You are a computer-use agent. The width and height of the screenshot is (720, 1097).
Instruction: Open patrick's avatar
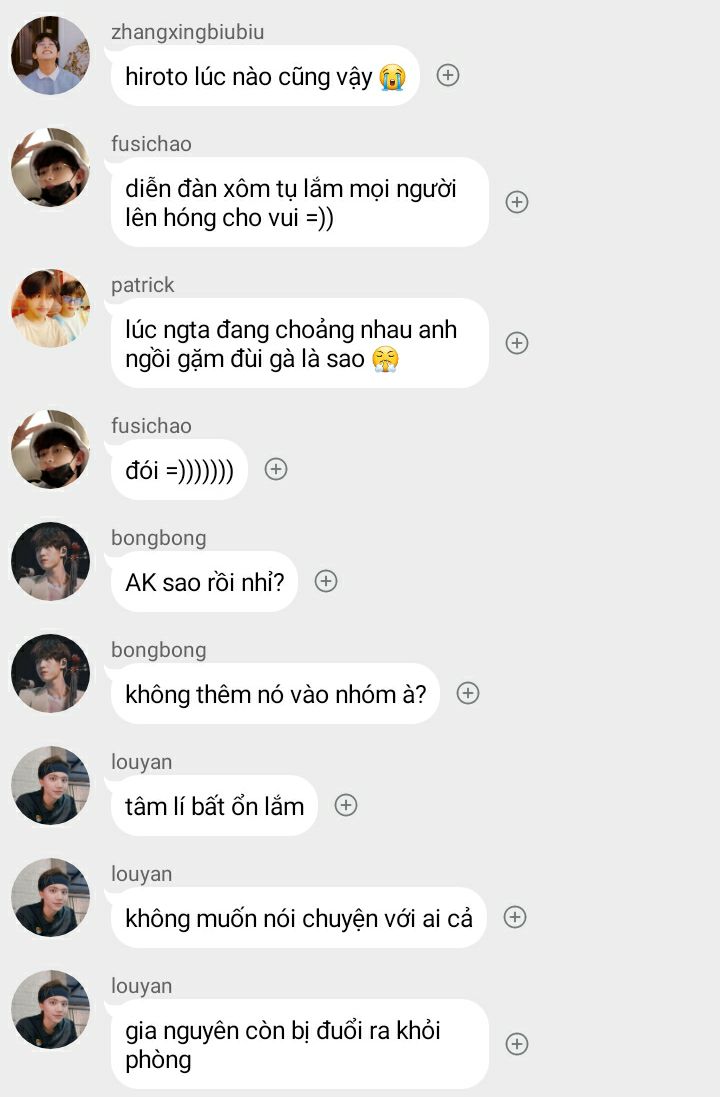[50, 309]
